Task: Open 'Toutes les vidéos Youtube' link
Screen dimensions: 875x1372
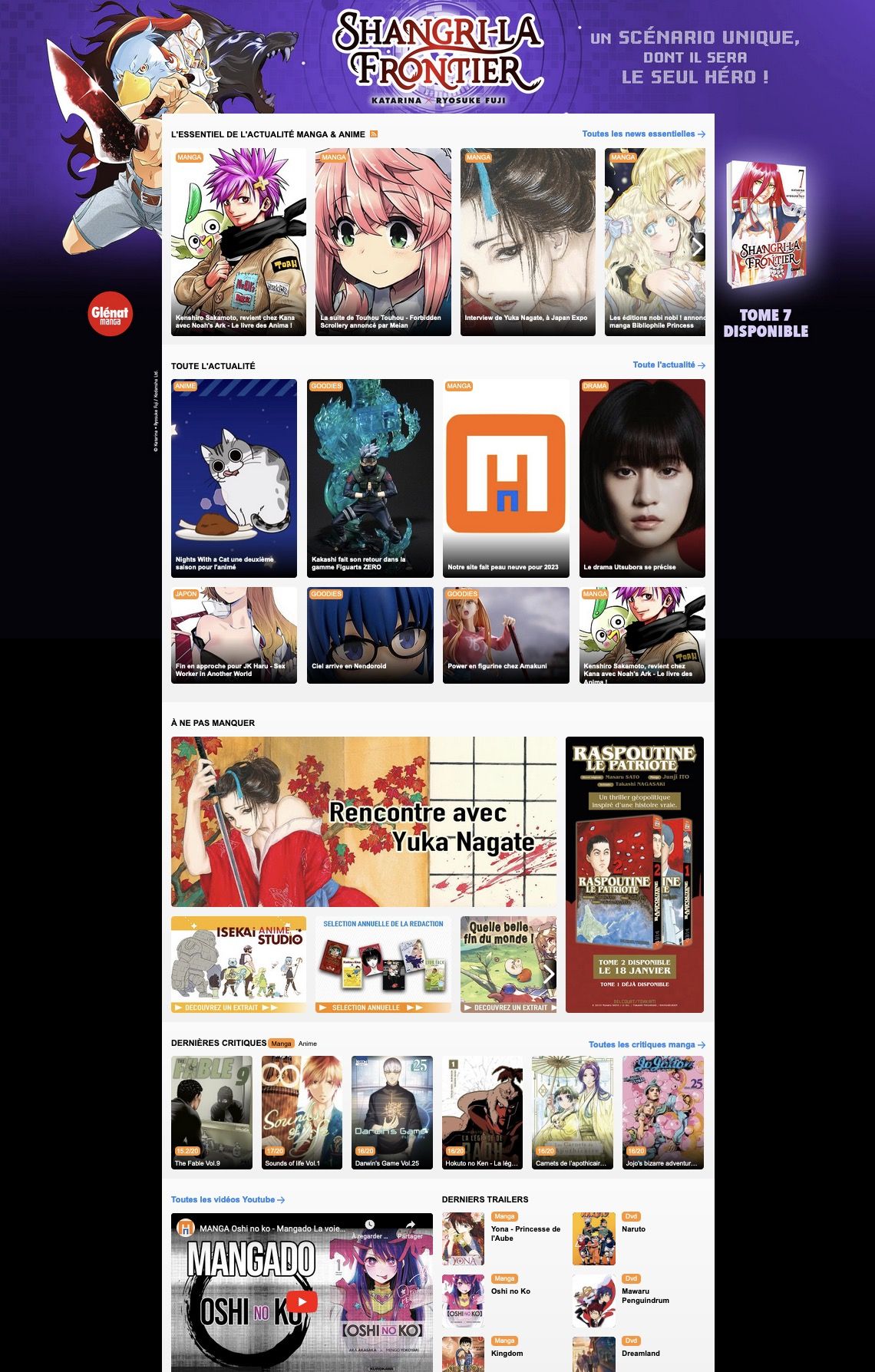Action: coord(228,1200)
